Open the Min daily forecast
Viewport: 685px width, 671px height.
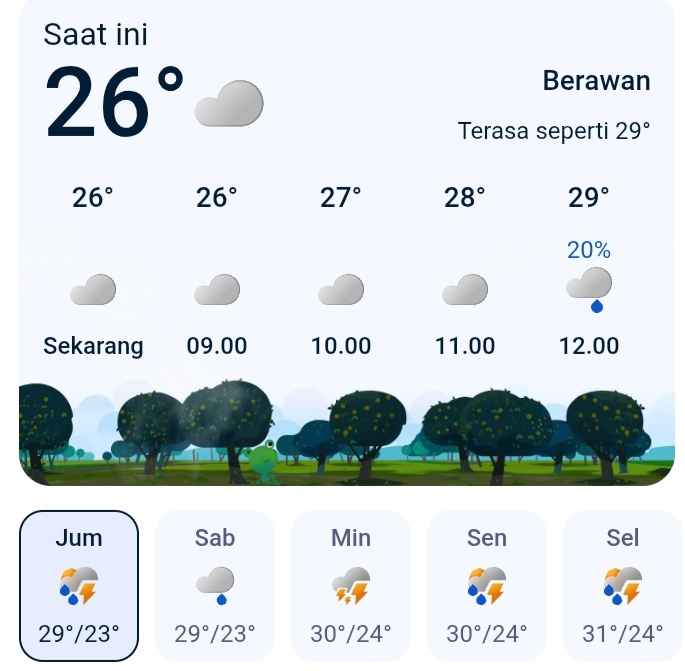[351, 586]
